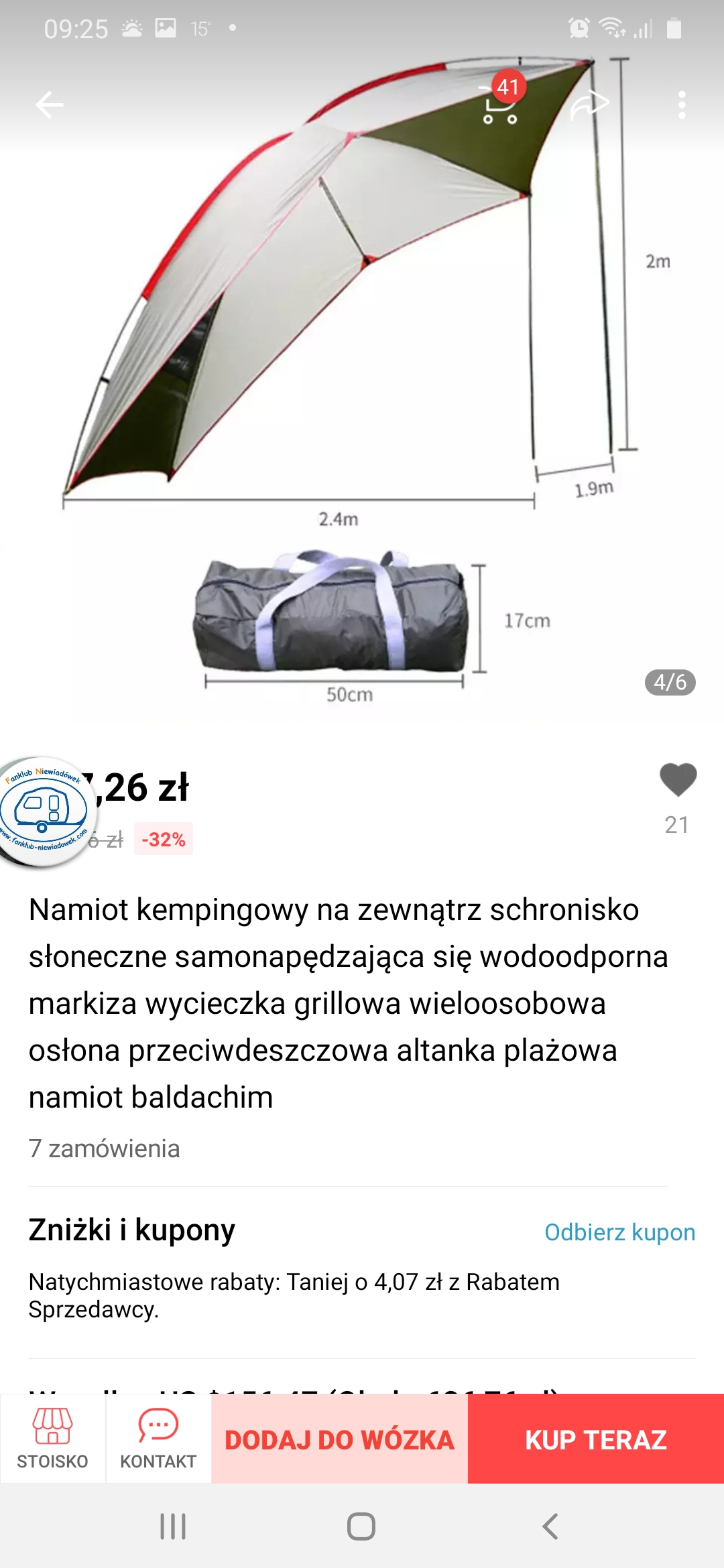
Task: Buy now with Kup teraz
Action: click(x=595, y=1439)
